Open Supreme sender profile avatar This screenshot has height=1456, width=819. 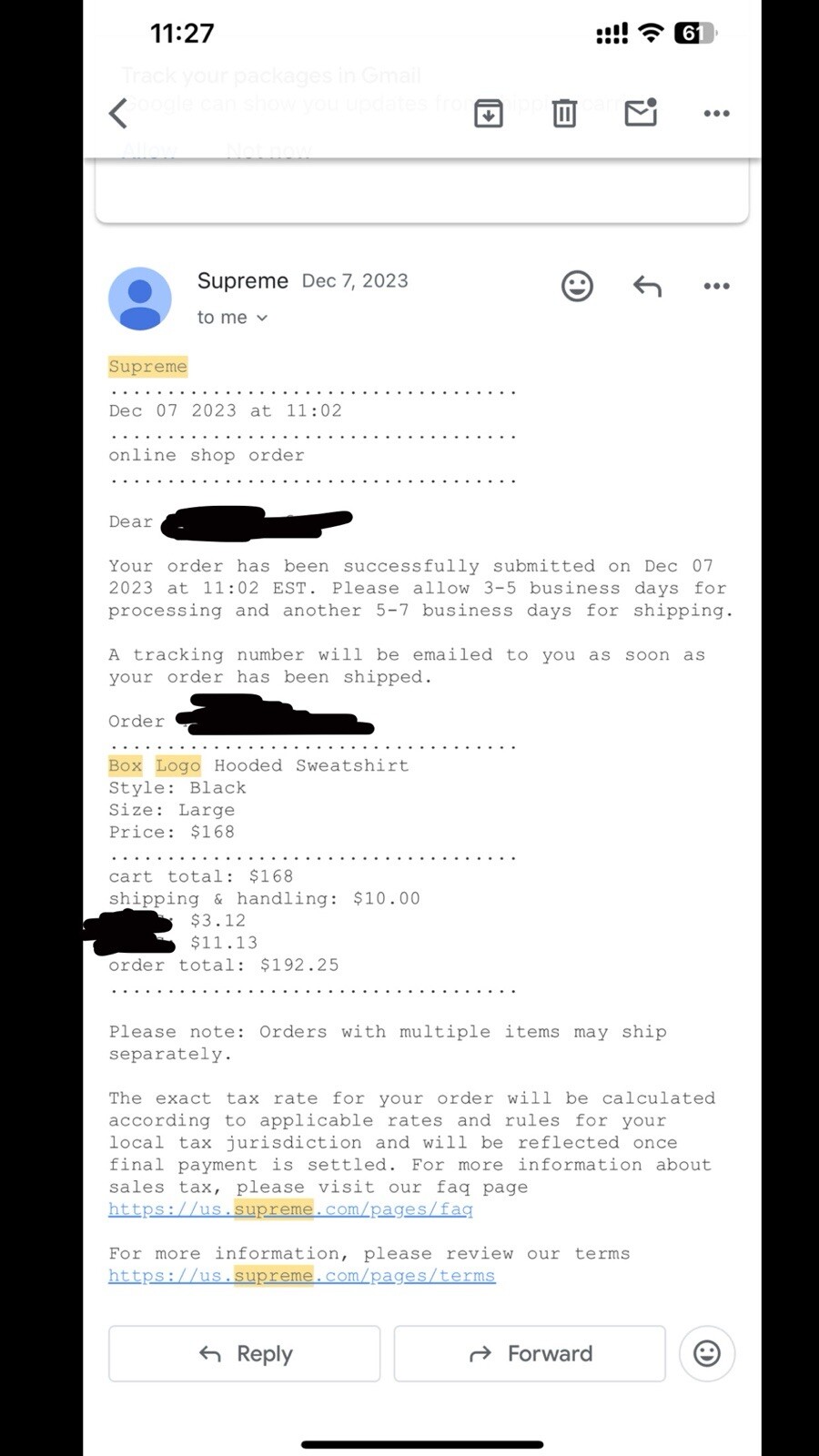(x=140, y=298)
